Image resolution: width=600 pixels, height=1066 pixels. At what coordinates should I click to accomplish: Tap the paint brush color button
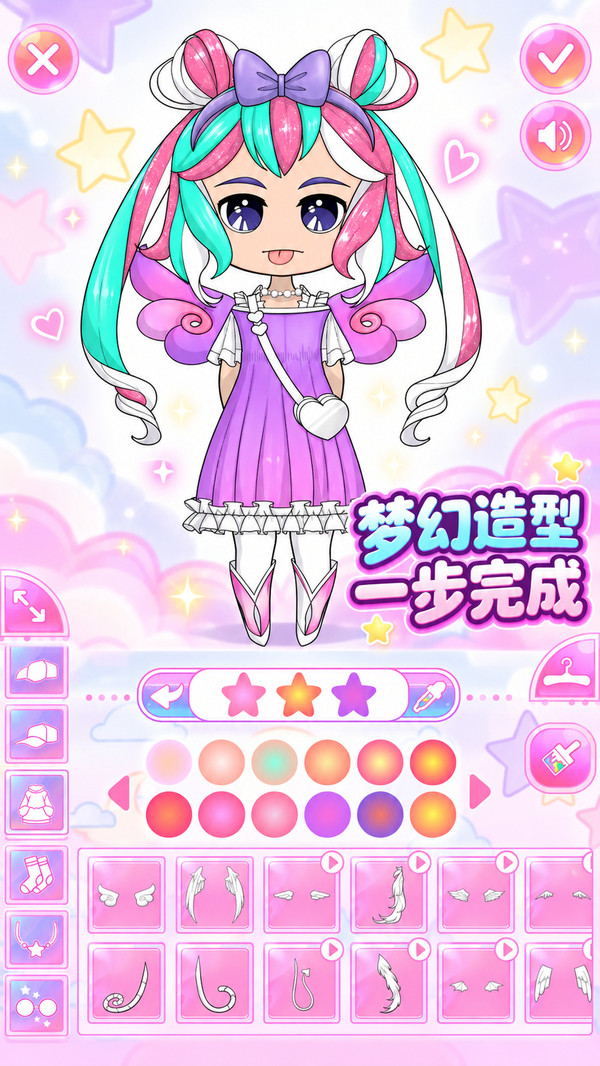[x=561, y=759]
